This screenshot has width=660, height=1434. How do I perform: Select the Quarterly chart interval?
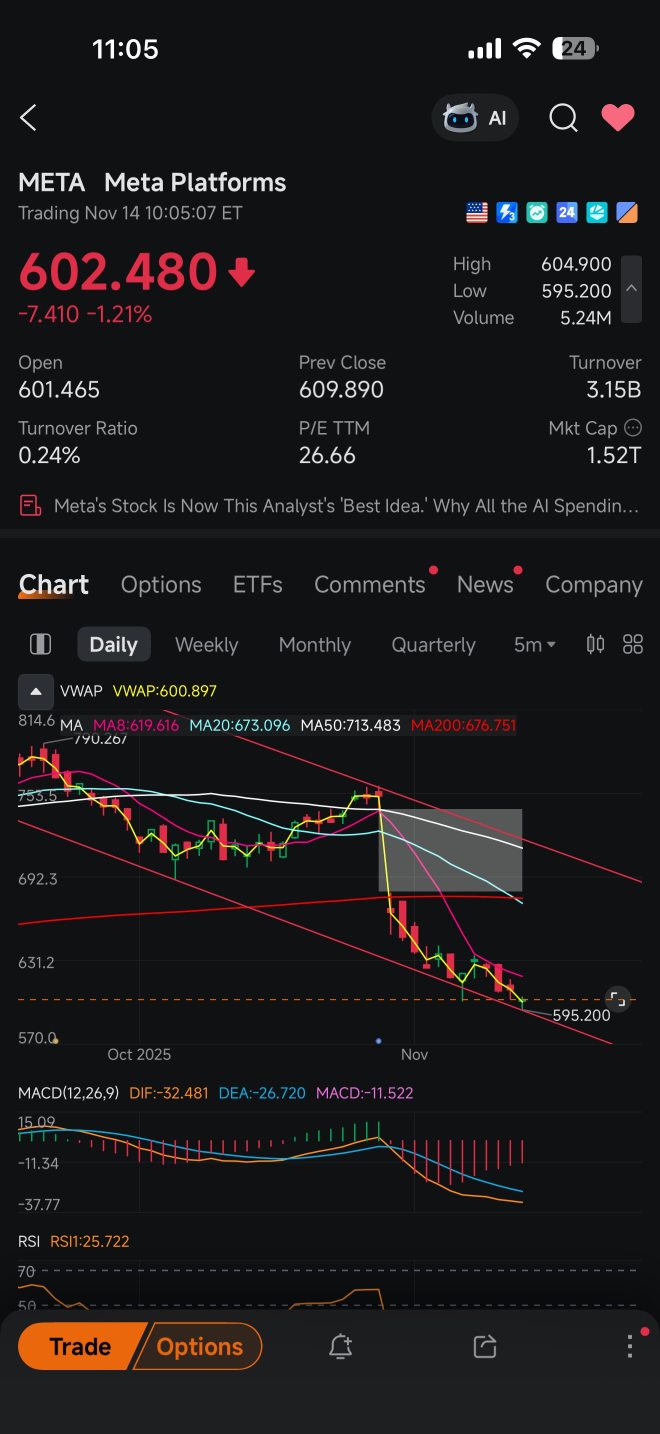tap(433, 645)
